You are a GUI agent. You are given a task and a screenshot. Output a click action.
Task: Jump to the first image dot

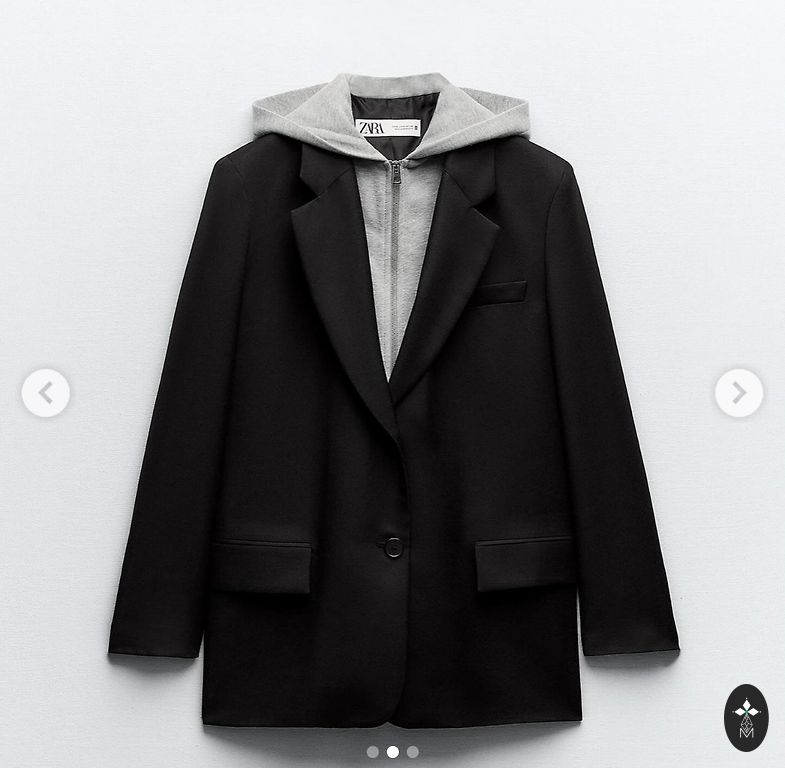pyautogui.click(x=373, y=751)
